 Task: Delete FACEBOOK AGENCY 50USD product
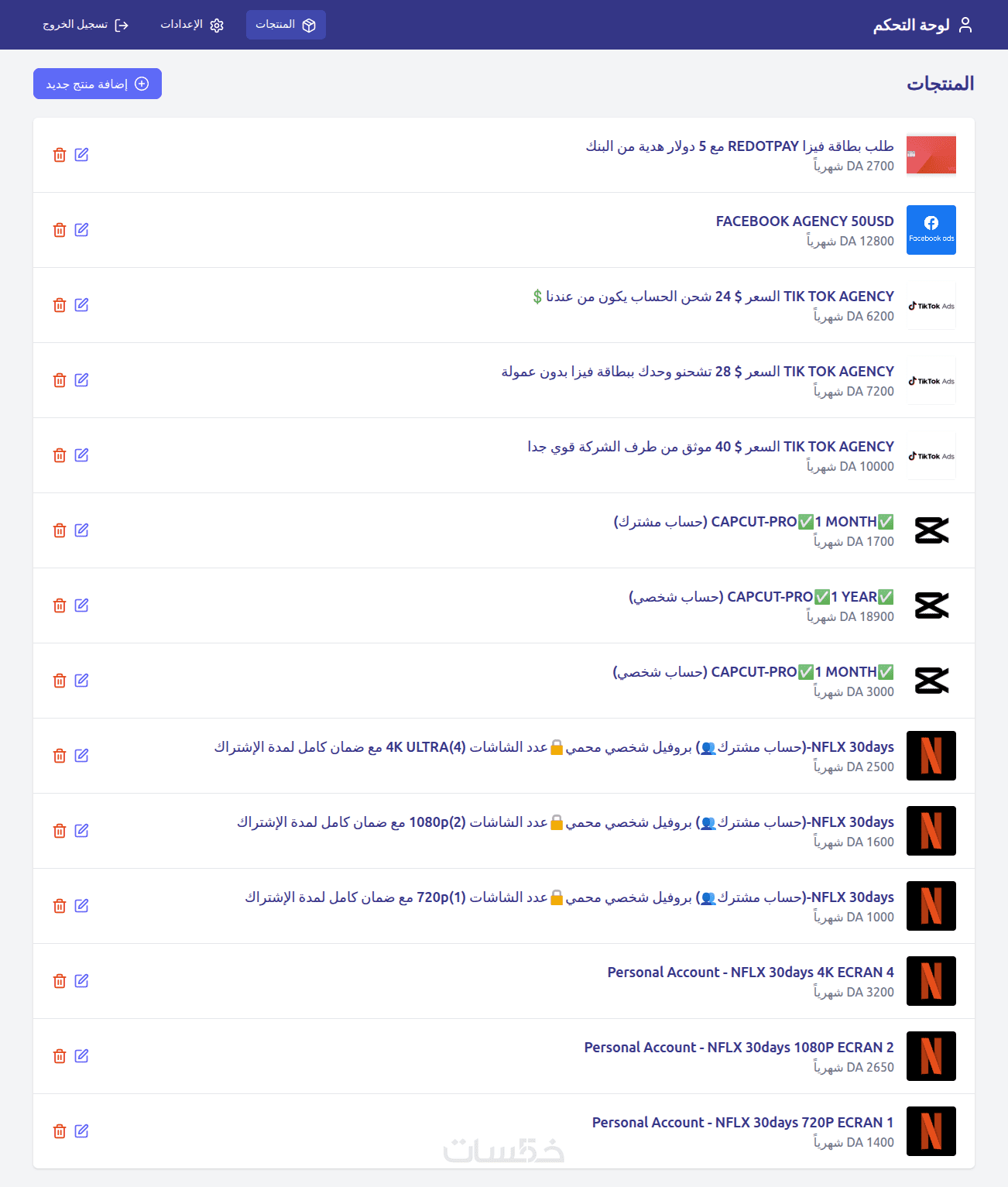point(60,230)
